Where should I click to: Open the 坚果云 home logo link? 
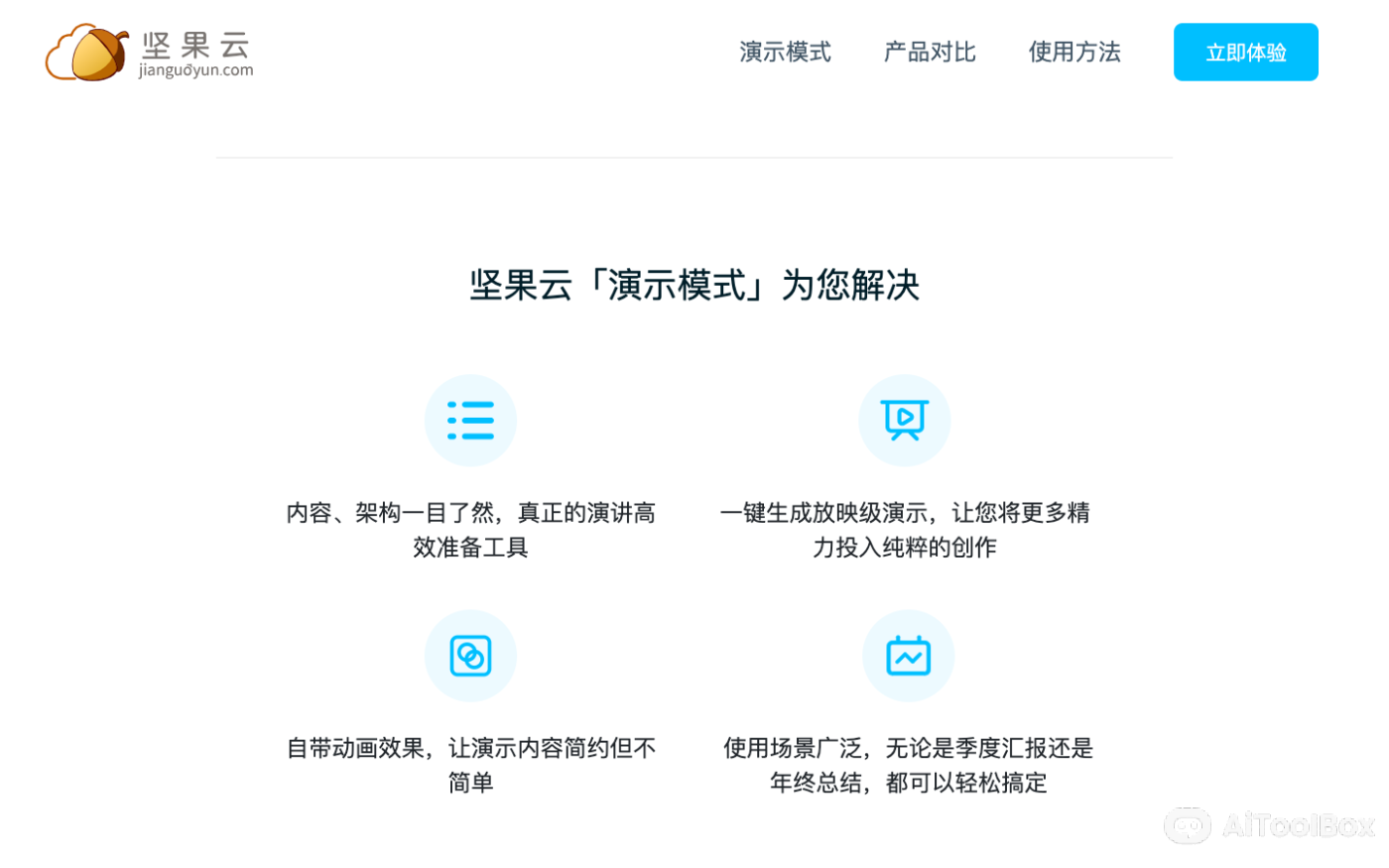[150, 54]
